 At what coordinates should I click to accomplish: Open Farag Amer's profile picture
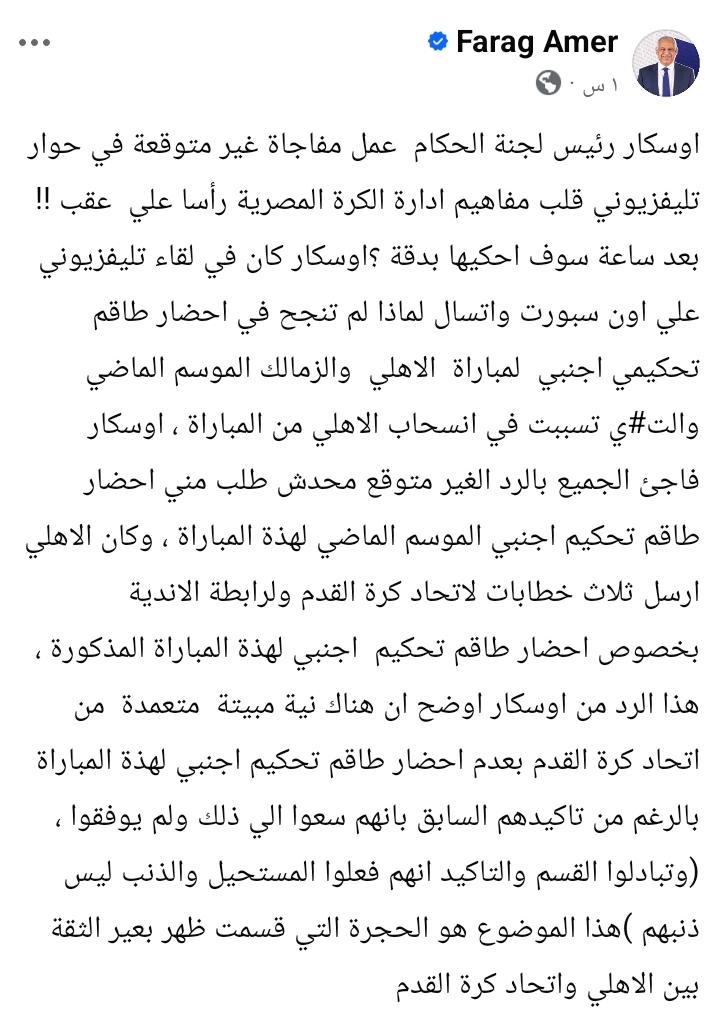(668, 62)
